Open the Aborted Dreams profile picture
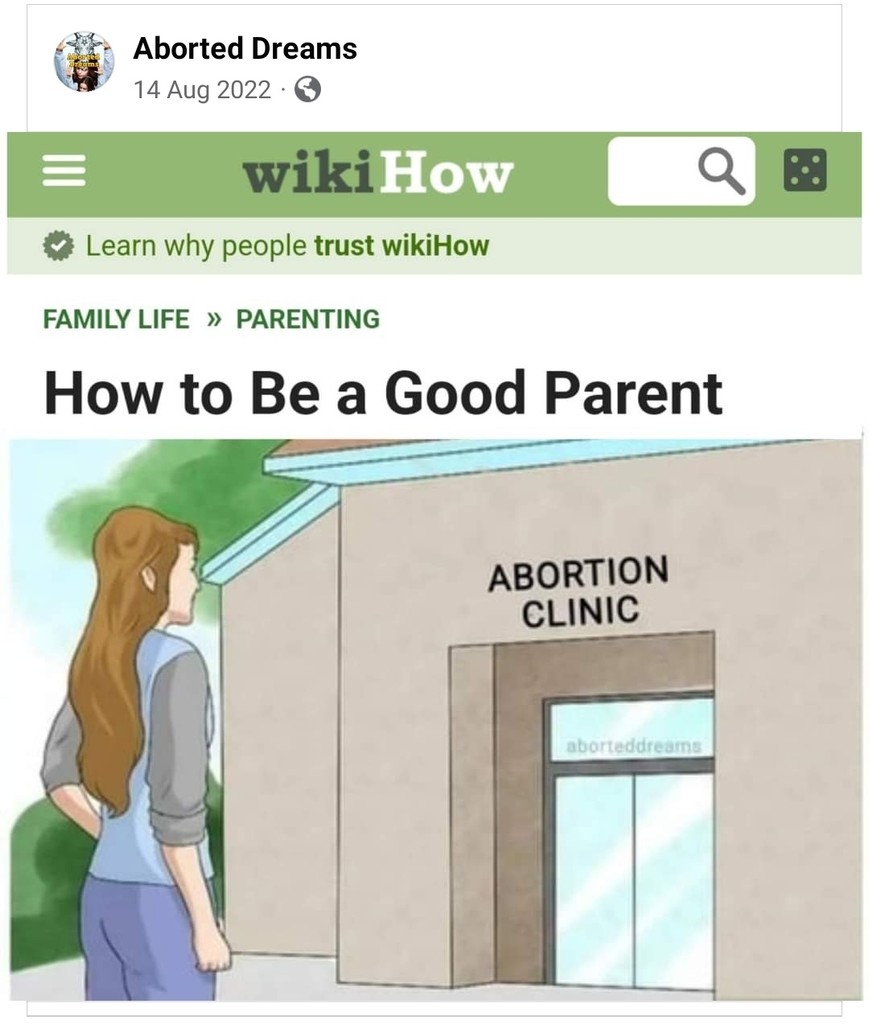 pyautogui.click(x=84, y=62)
